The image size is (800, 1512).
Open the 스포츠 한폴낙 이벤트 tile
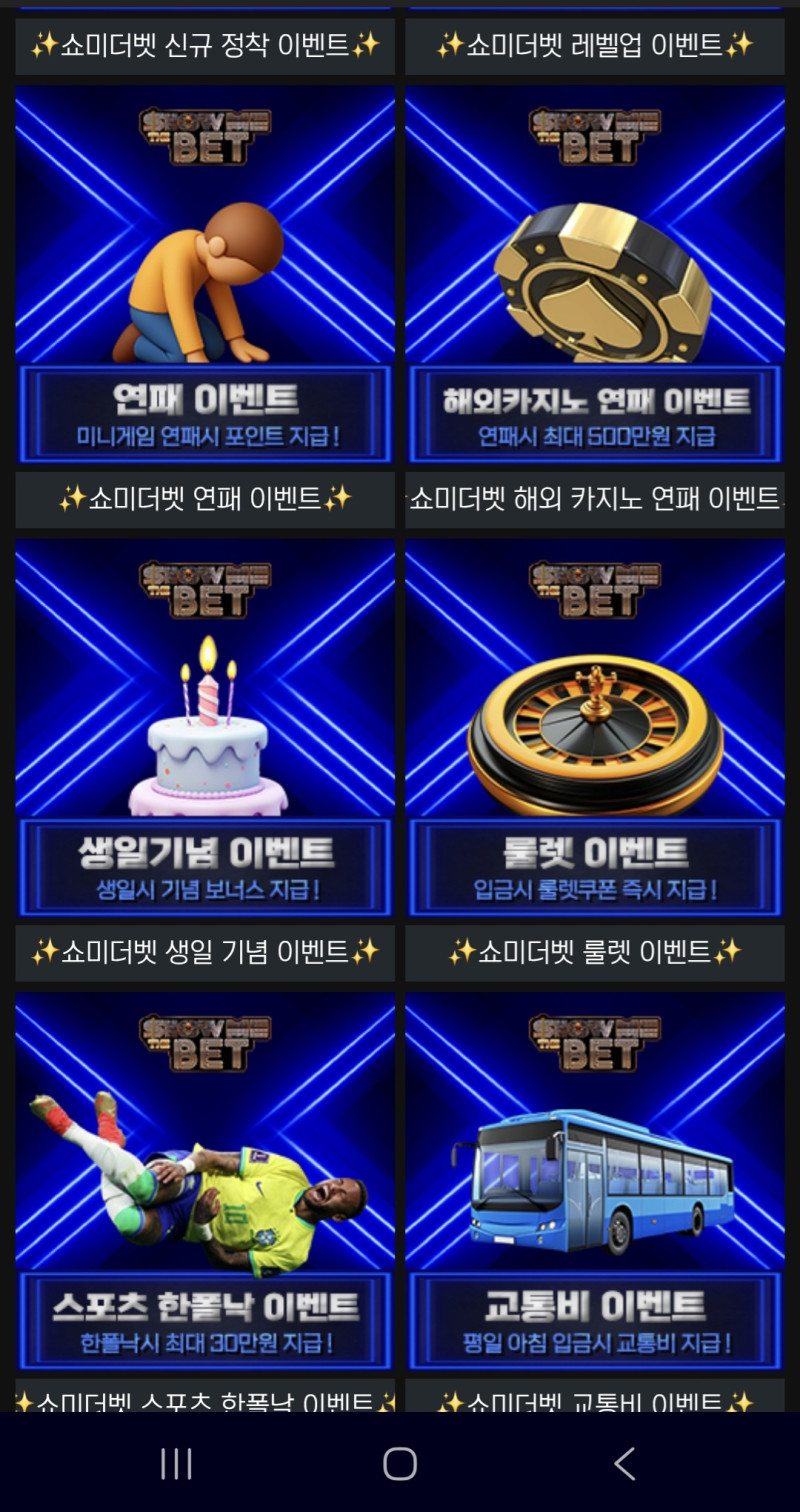tap(205, 1180)
